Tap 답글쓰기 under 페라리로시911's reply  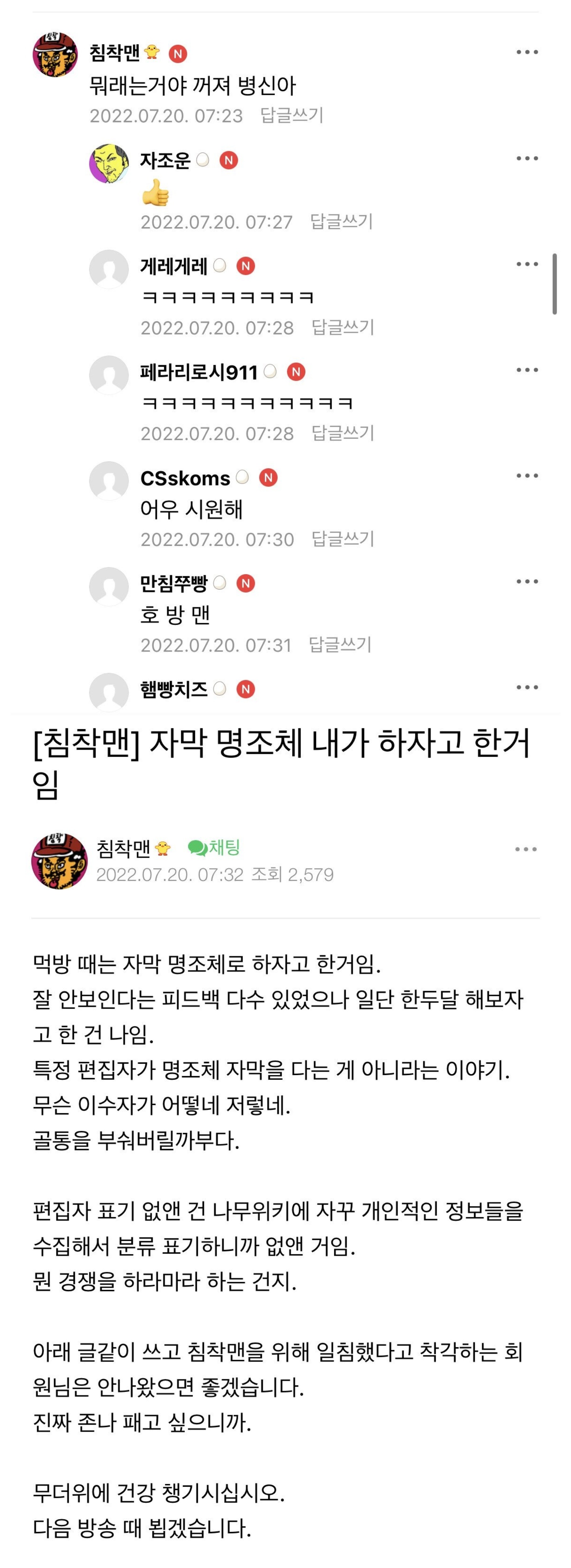[x=342, y=433]
